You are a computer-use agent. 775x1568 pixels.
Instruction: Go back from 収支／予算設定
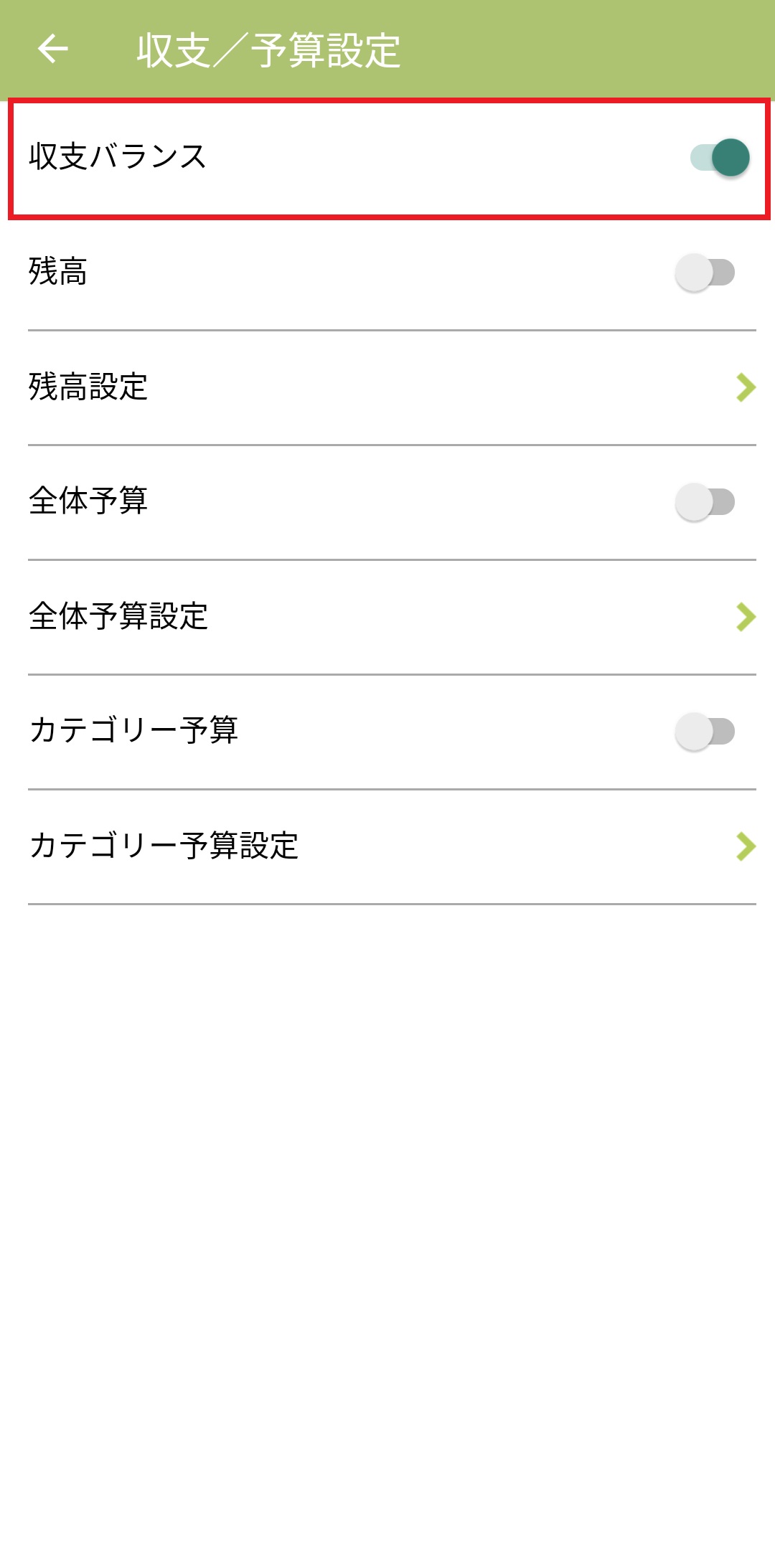(x=52, y=49)
